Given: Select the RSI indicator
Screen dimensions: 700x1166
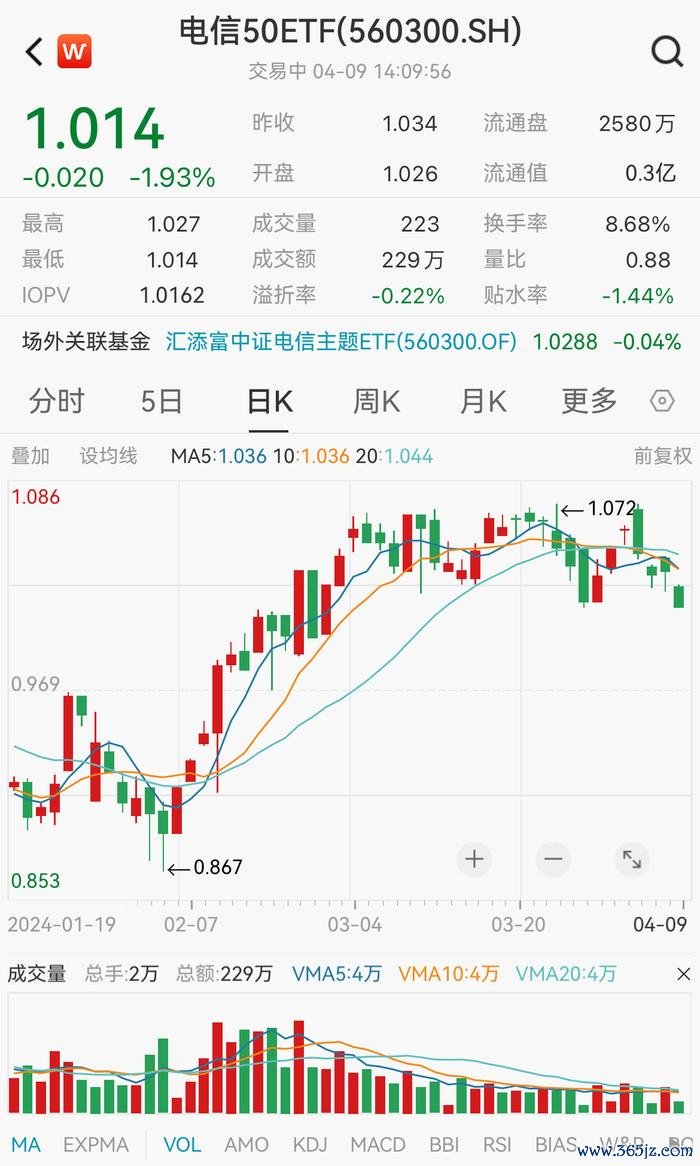Looking at the screenshot, I should click(x=497, y=1144).
